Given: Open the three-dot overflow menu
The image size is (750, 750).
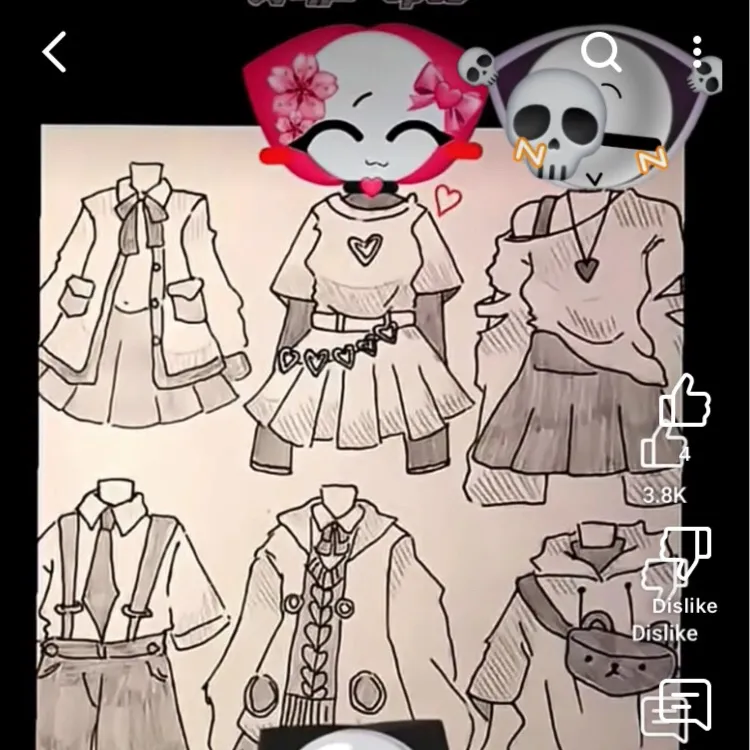Looking at the screenshot, I should 698,52.
